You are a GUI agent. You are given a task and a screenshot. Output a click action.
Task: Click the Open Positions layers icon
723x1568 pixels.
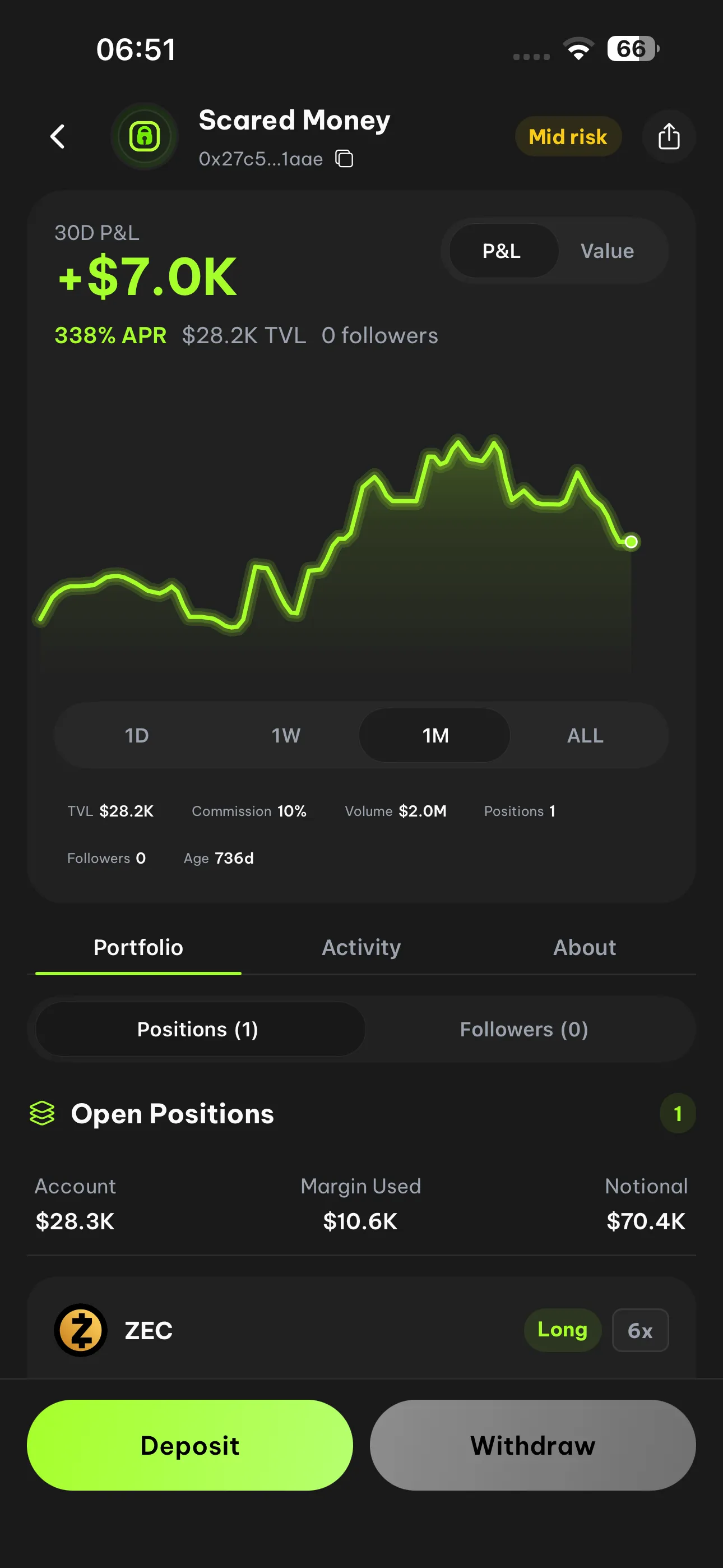coord(43,1113)
